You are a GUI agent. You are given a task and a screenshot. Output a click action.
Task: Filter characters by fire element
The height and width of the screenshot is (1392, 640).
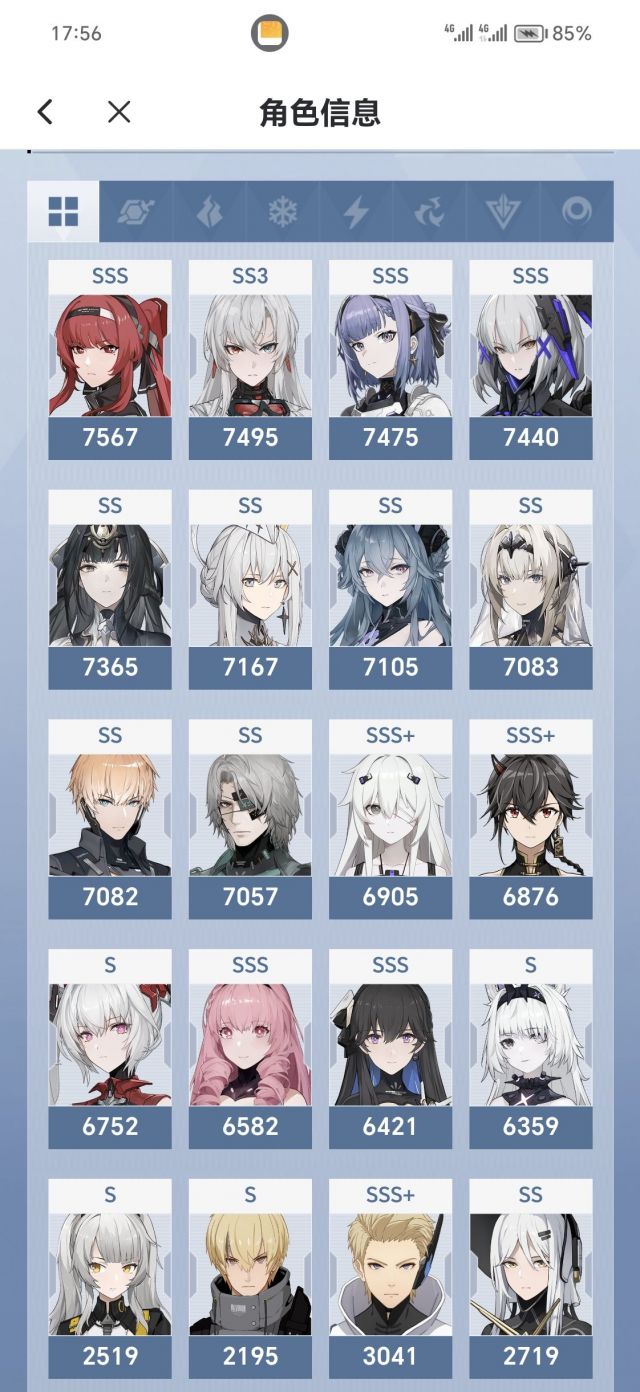coord(208,211)
